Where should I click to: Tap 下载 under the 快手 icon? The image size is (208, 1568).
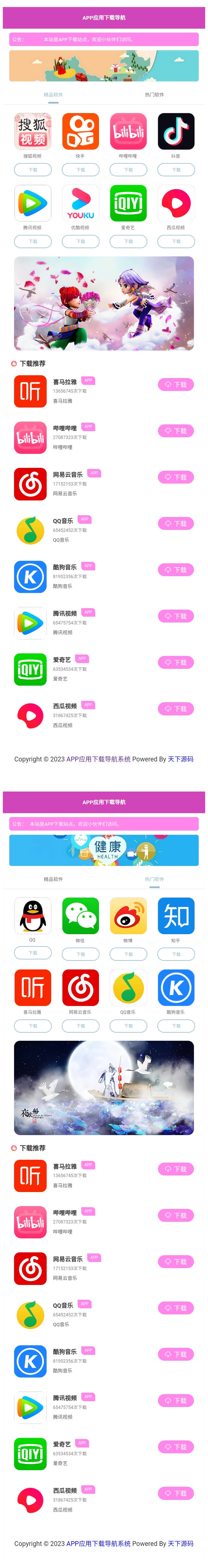pos(80,170)
